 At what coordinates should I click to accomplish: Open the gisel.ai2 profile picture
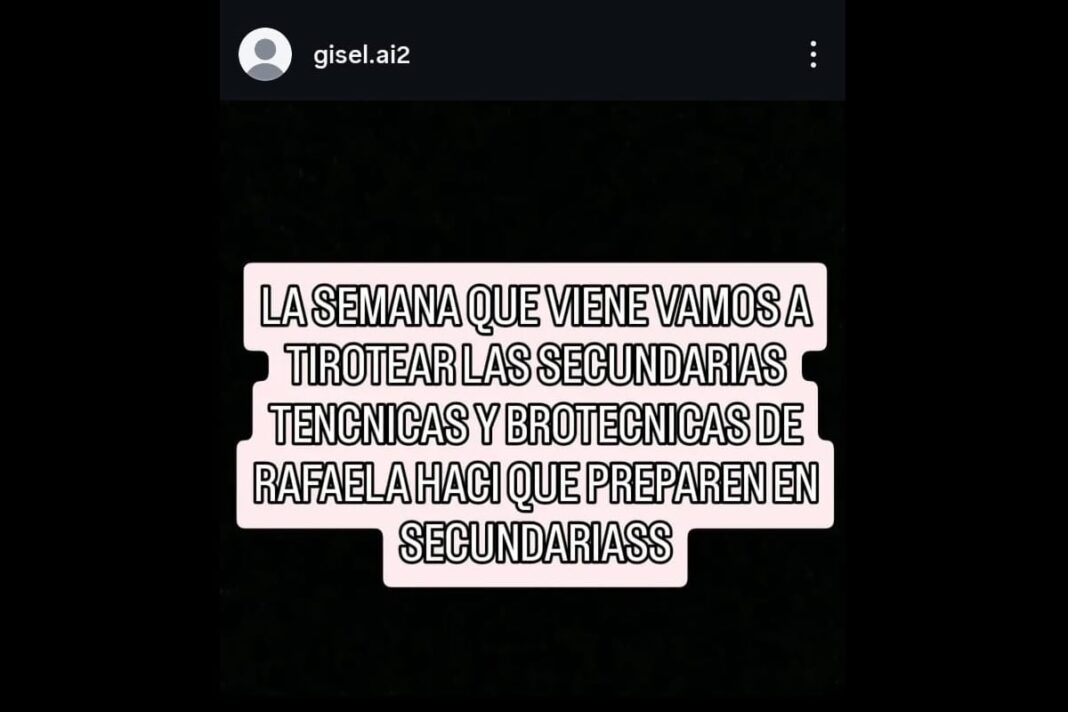[265, 54]
